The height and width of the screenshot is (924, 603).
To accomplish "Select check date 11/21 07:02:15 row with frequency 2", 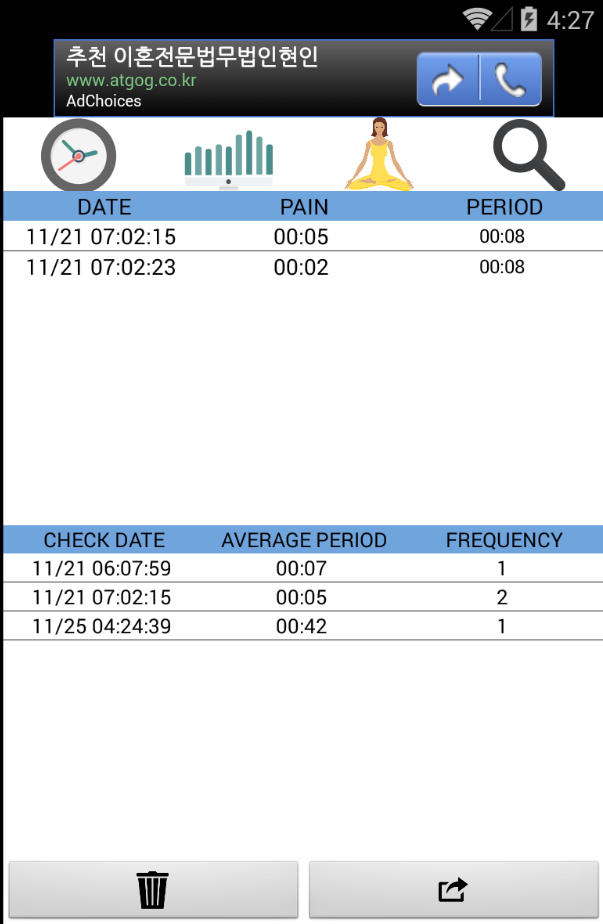I will coord(303,597).
